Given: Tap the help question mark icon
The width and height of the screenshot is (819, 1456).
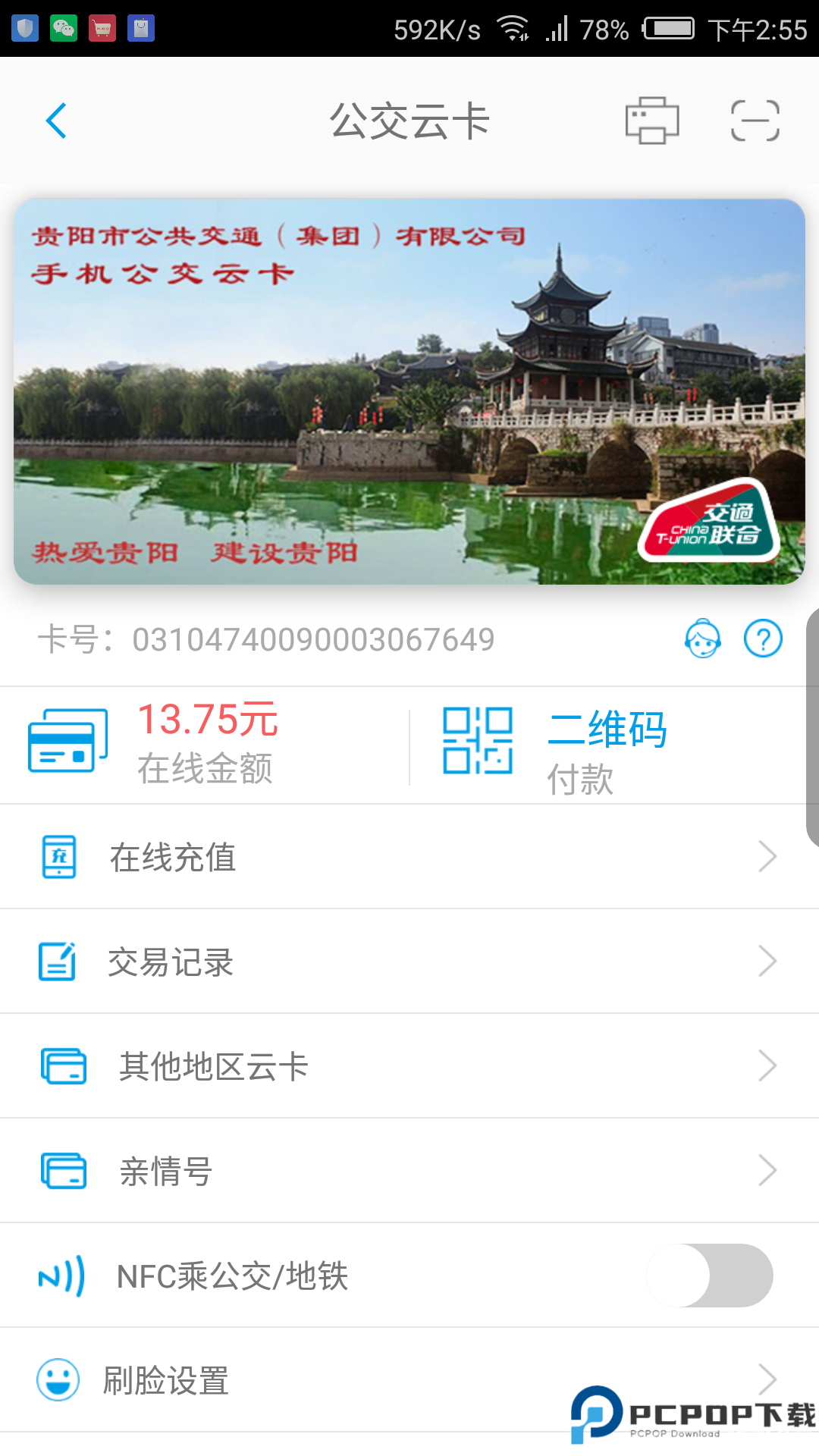Looking at the screenshot, I should pyautogui.click(x=763, y=639).
